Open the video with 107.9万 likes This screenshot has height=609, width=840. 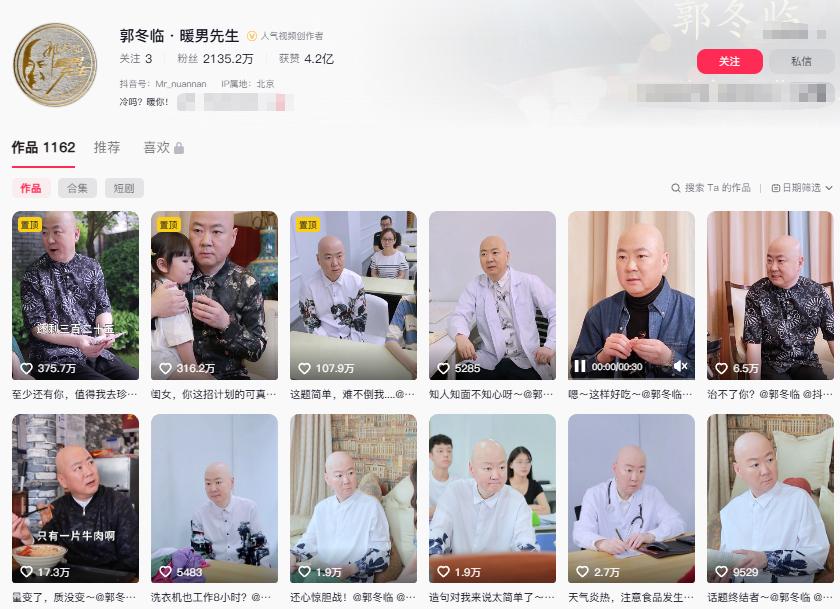pos(353,295)
